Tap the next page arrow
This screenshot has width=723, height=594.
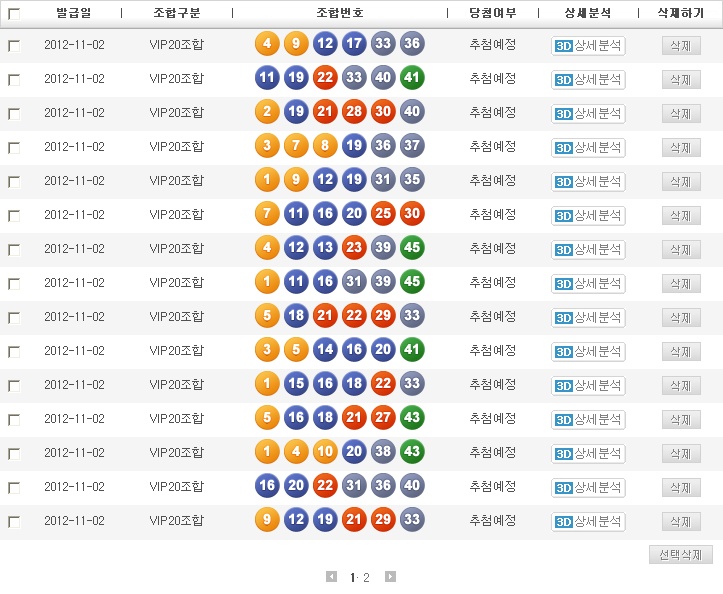coord(390,577)
